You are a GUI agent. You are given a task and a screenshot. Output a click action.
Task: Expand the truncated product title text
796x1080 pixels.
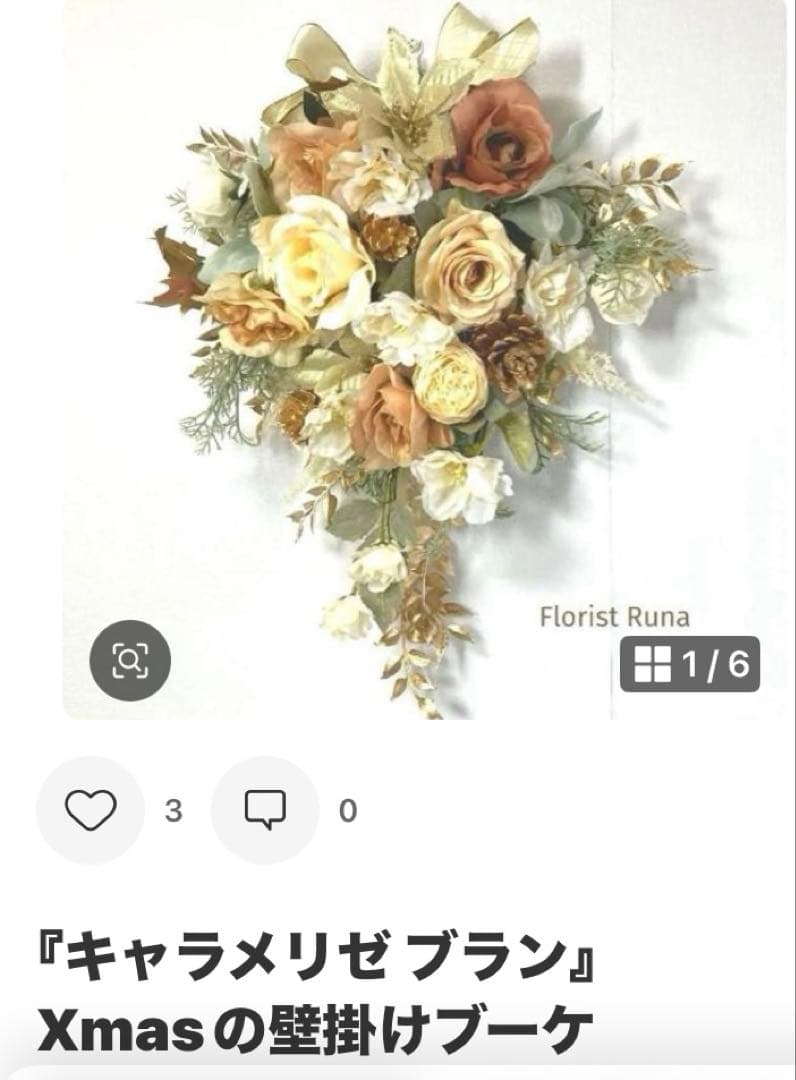pyautogui.click(x=300, y=990)
